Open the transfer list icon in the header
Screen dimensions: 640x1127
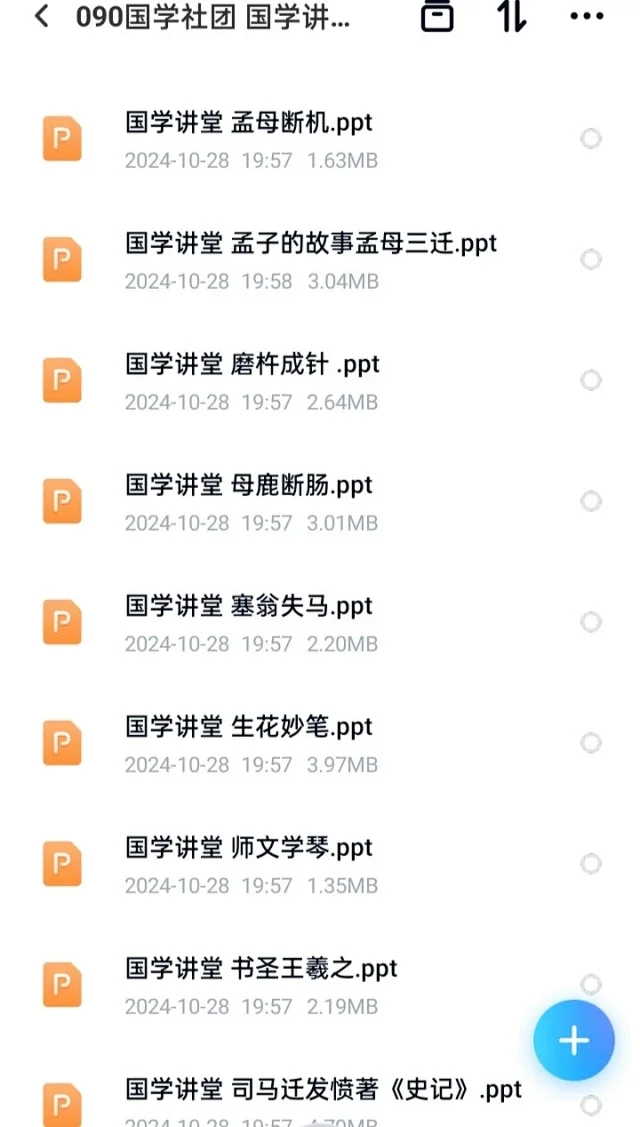click(437, 16)
